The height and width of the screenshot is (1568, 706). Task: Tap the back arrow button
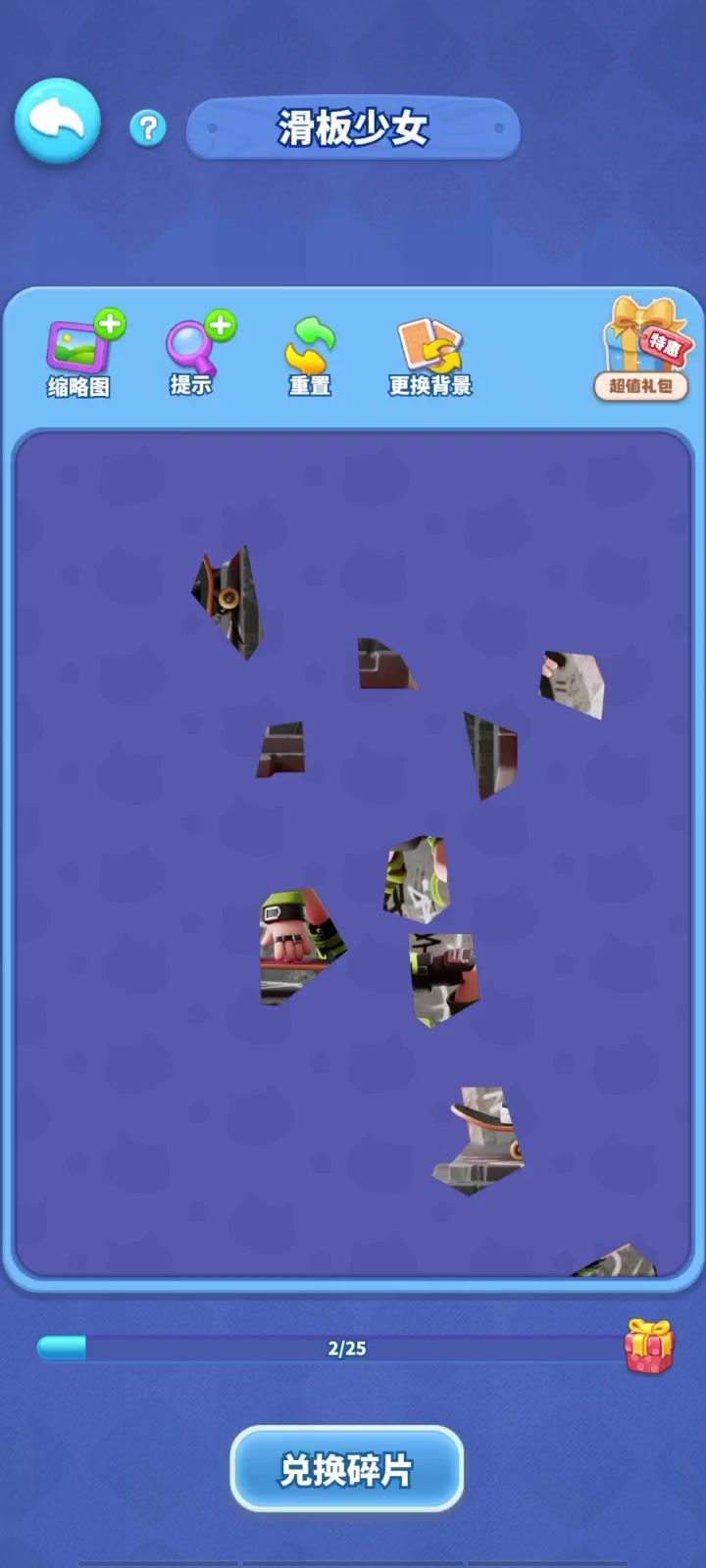click(57, 122)
